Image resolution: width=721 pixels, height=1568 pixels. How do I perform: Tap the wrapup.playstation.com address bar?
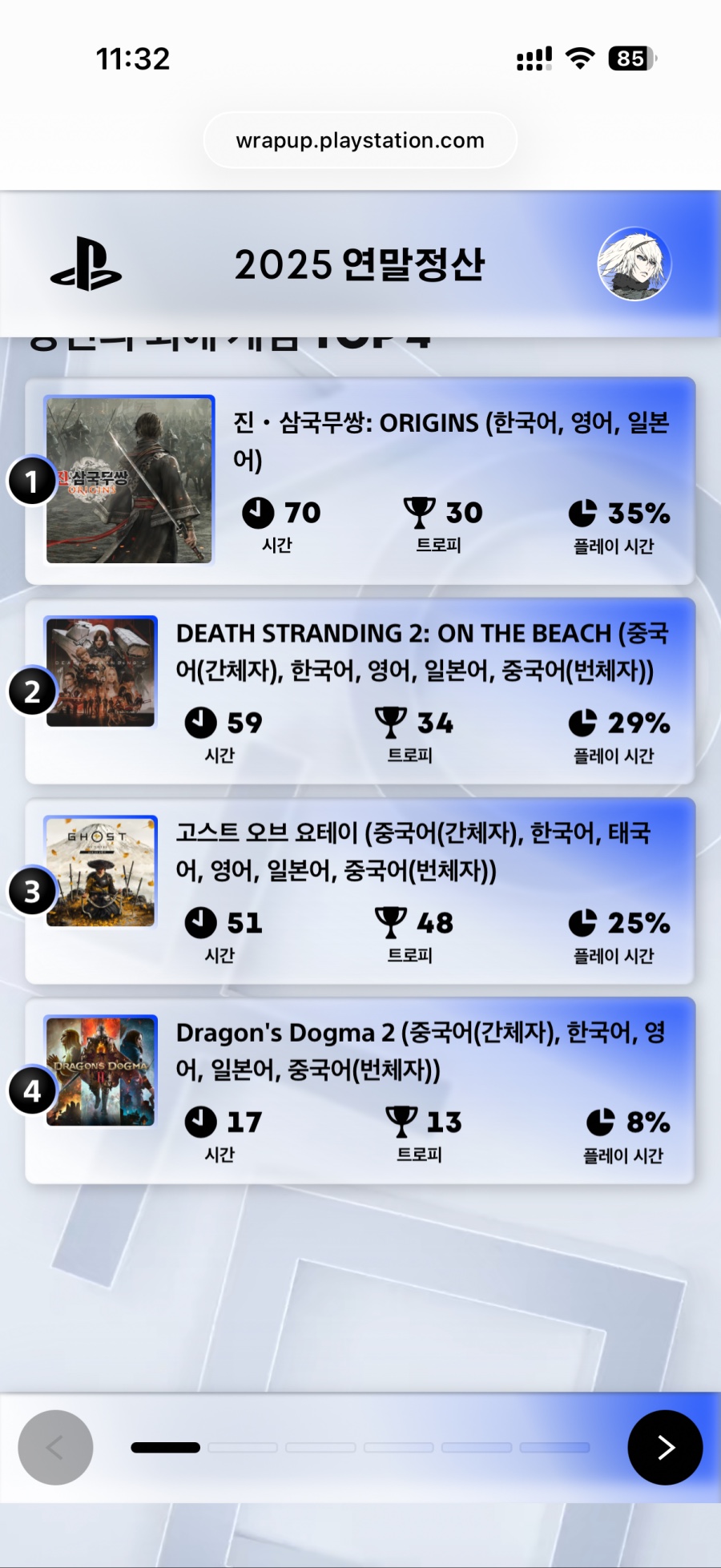pyautogui.click(x=360, y=140)
